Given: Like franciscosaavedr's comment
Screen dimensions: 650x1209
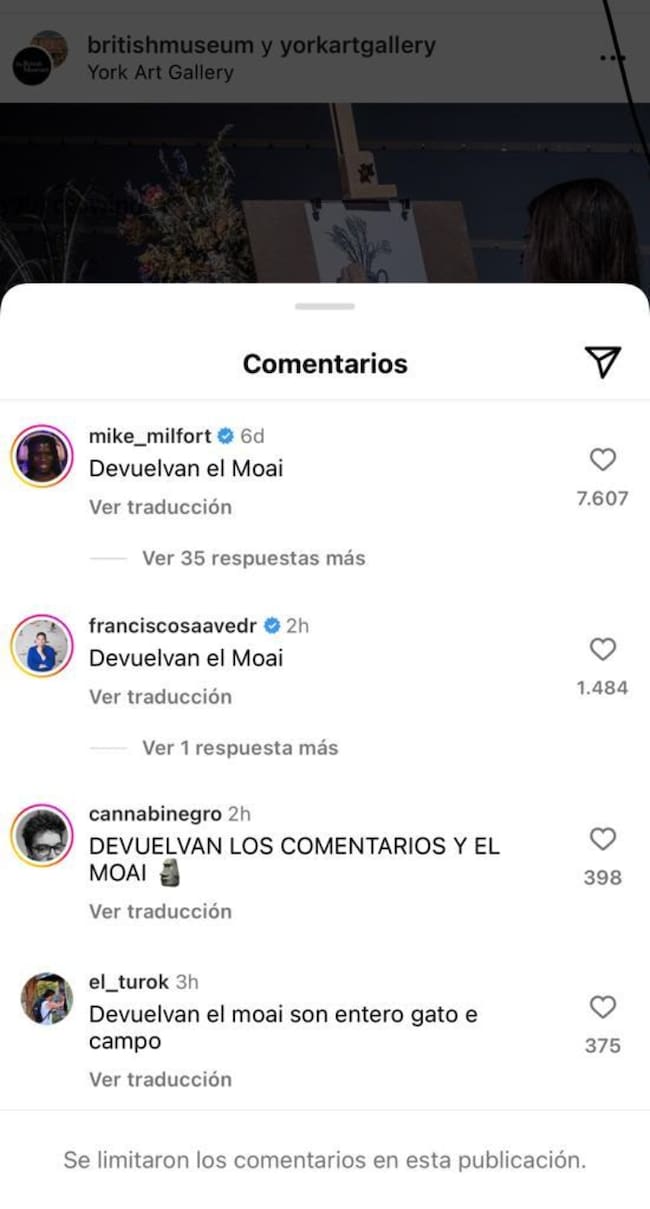Looking at the screenshot, I should click(x=602, y=650).
